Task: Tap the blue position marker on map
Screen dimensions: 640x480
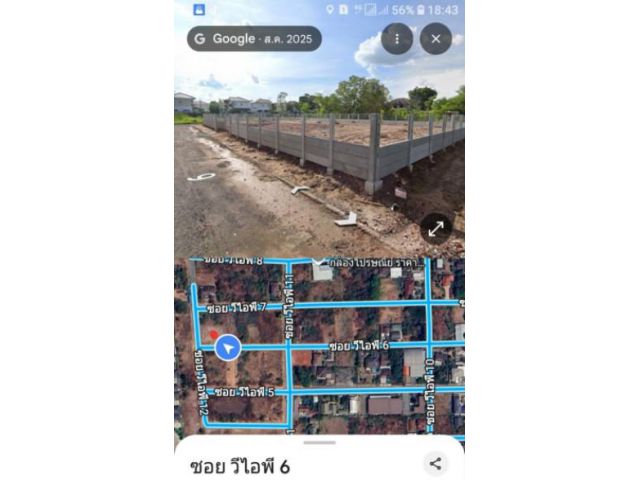Action: click(228, 347)
